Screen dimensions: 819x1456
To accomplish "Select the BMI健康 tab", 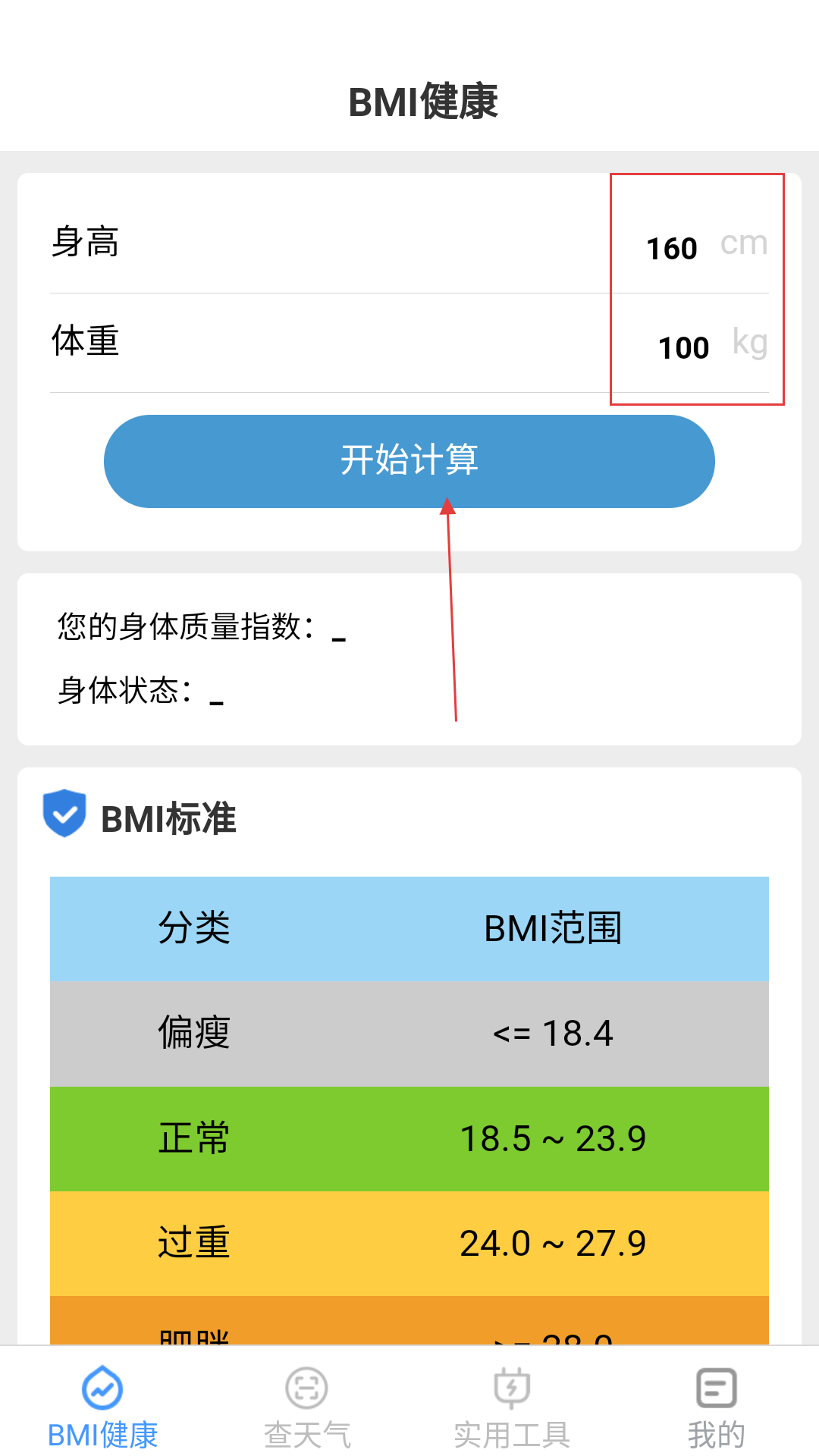I will click(102, 1407).
